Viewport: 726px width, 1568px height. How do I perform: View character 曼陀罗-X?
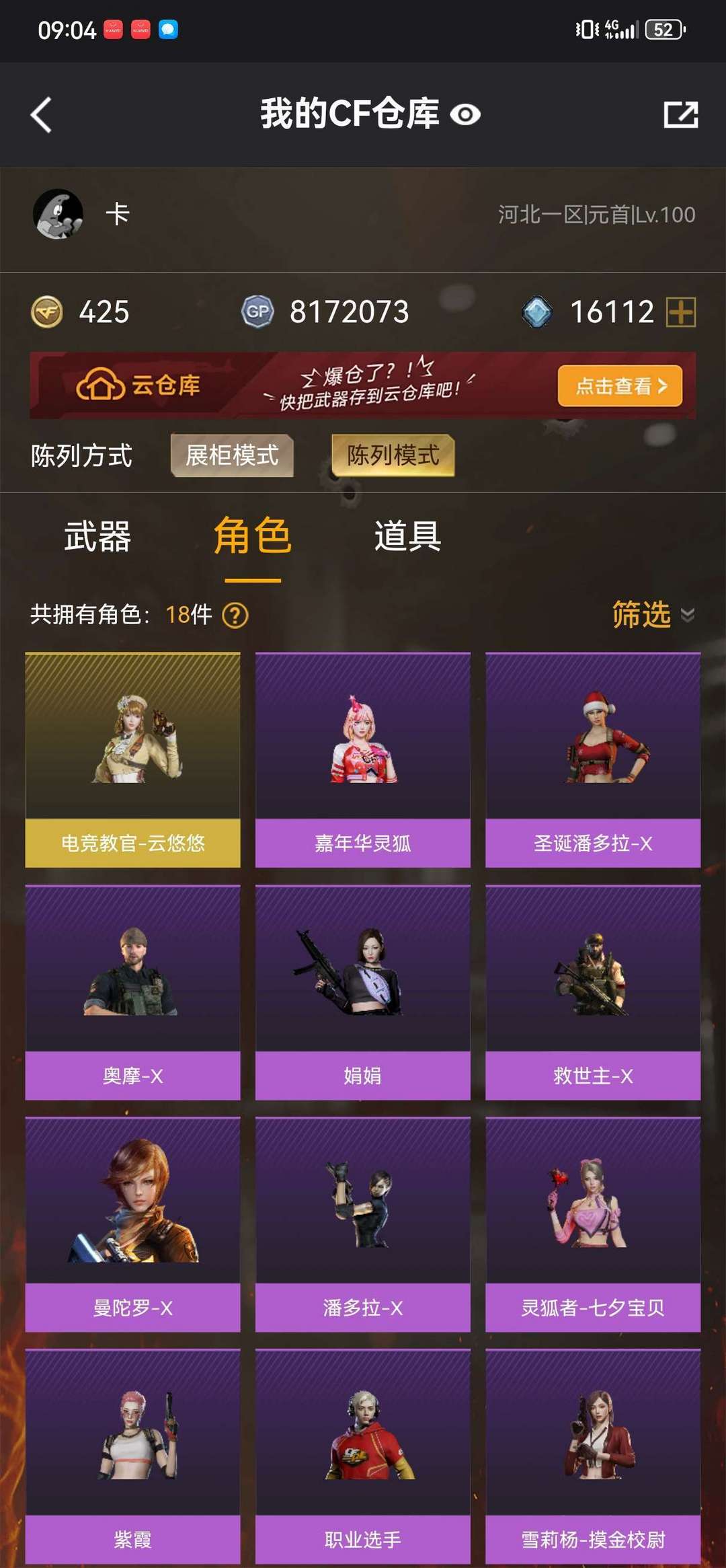tap(133, 1225)
